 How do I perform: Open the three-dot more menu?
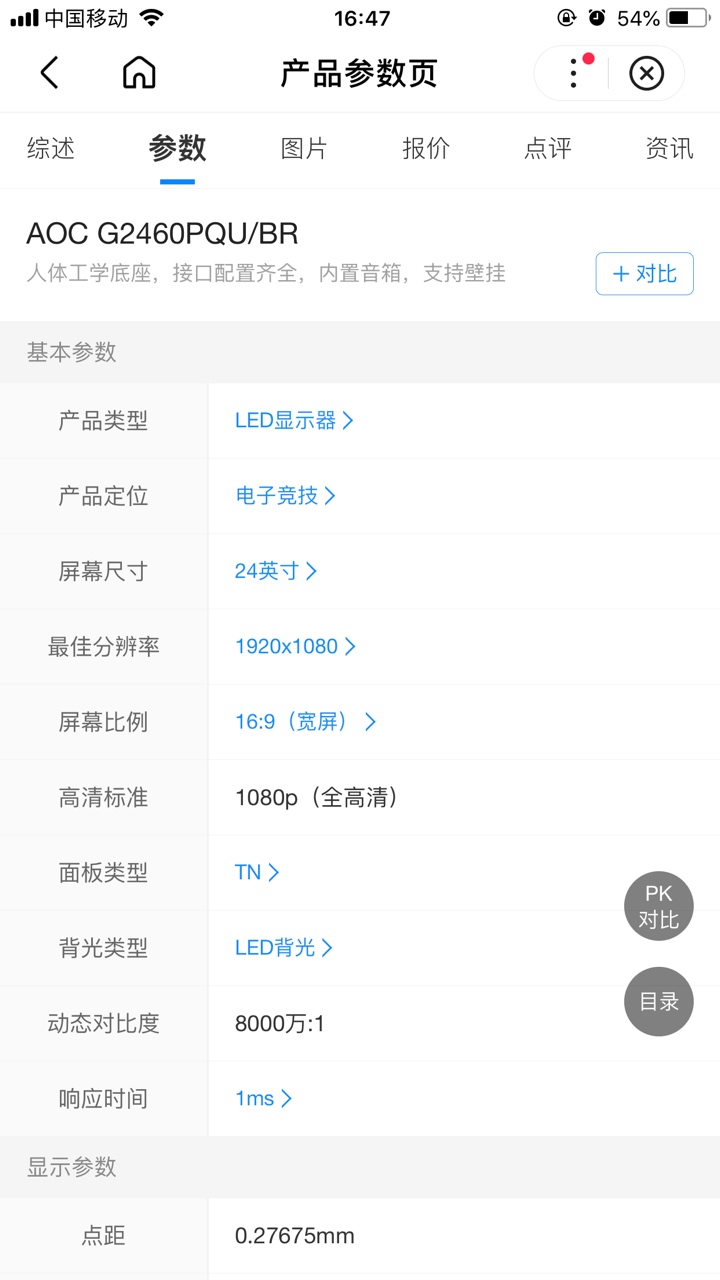pyautogui.click(x=573, y=73)
